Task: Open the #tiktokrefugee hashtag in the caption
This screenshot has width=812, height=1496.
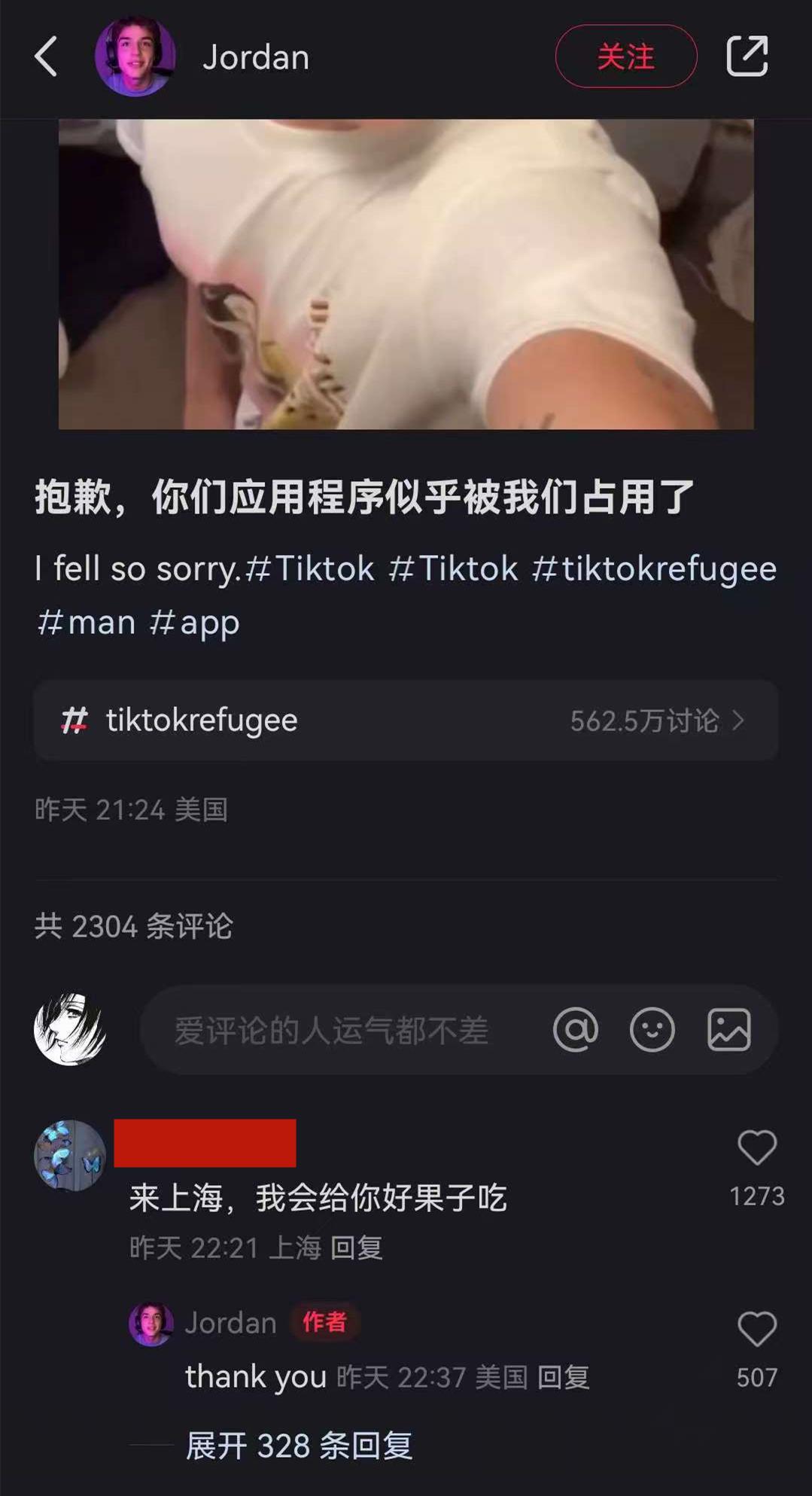Action: click(x=653, y=569)
